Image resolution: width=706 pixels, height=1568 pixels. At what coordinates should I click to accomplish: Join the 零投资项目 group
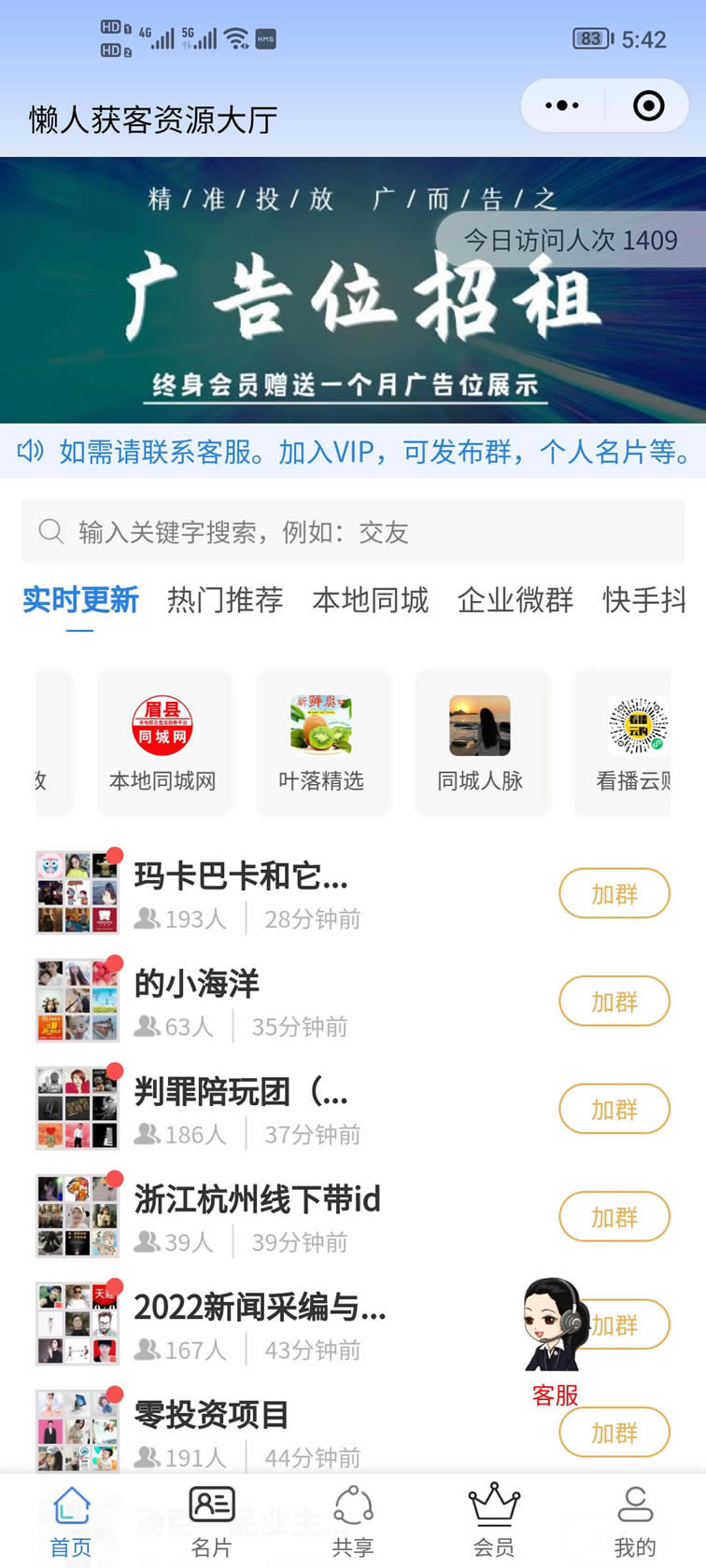coord(614,1433)
